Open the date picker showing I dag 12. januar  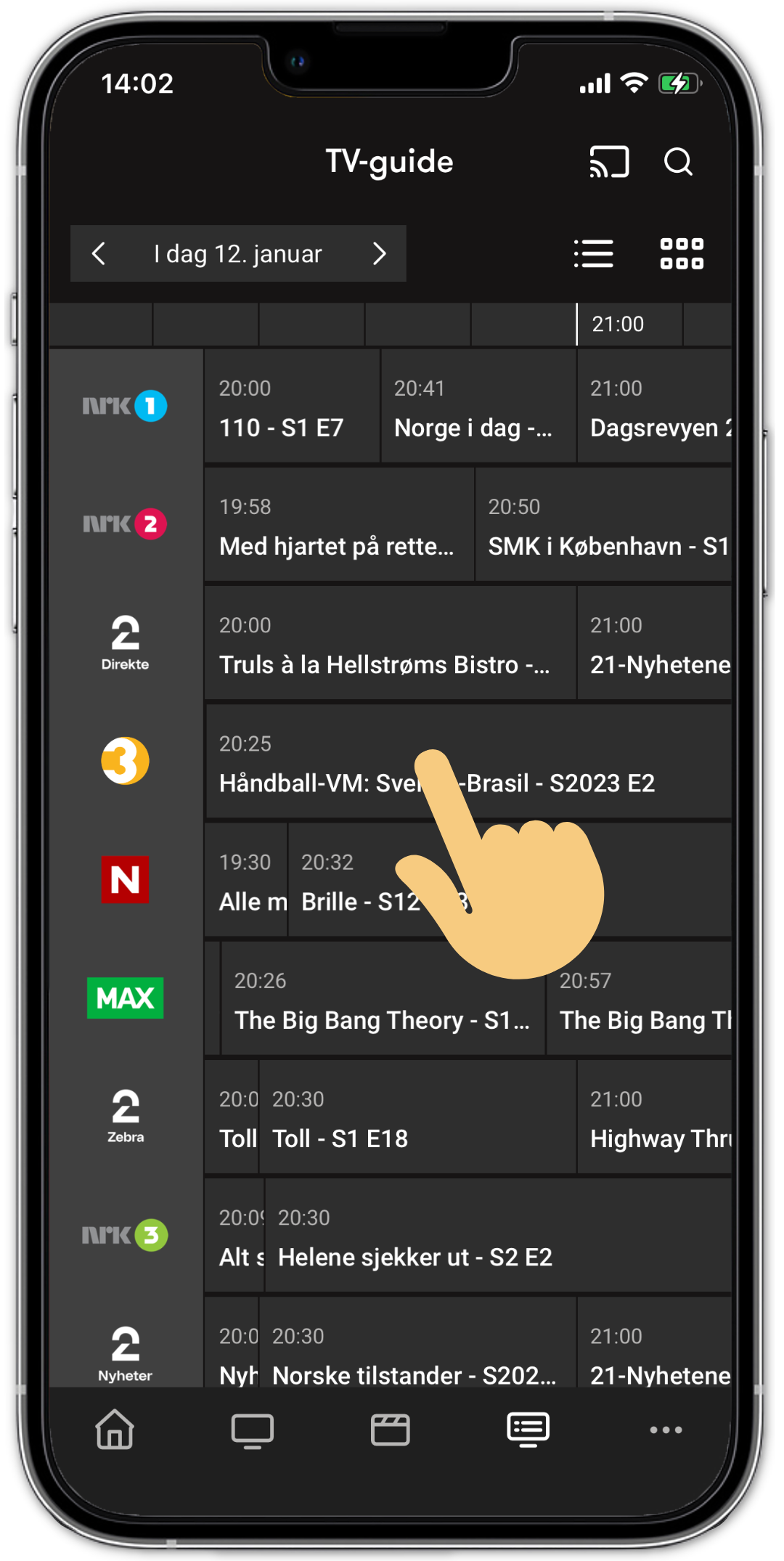tap(238, 253)
